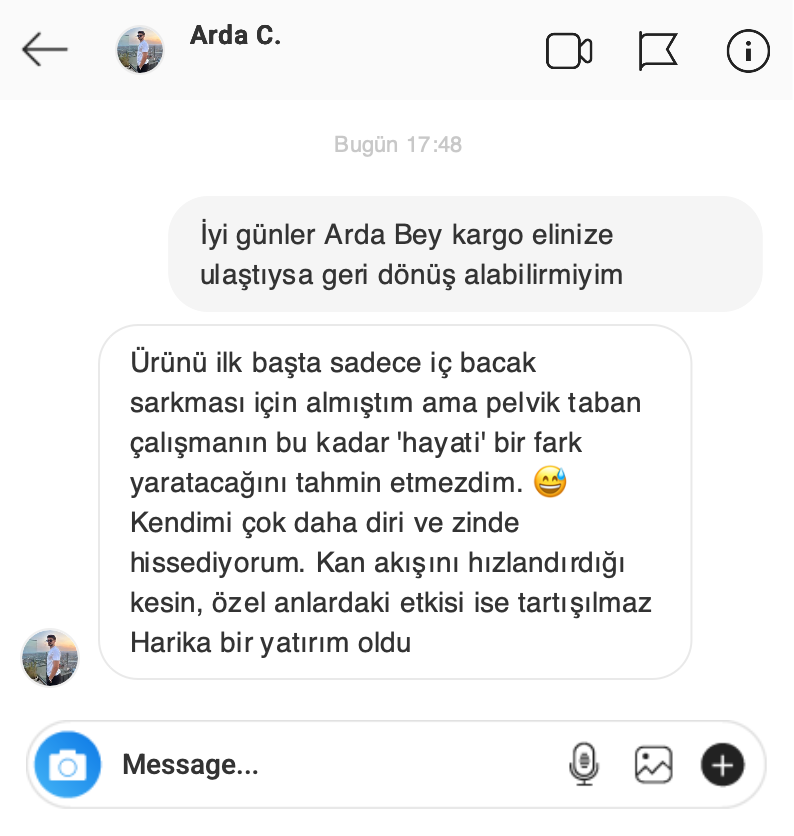The width and height of the screenshot is (794, 836).
Task: Open conversation info details
Action: click(748, 50)
